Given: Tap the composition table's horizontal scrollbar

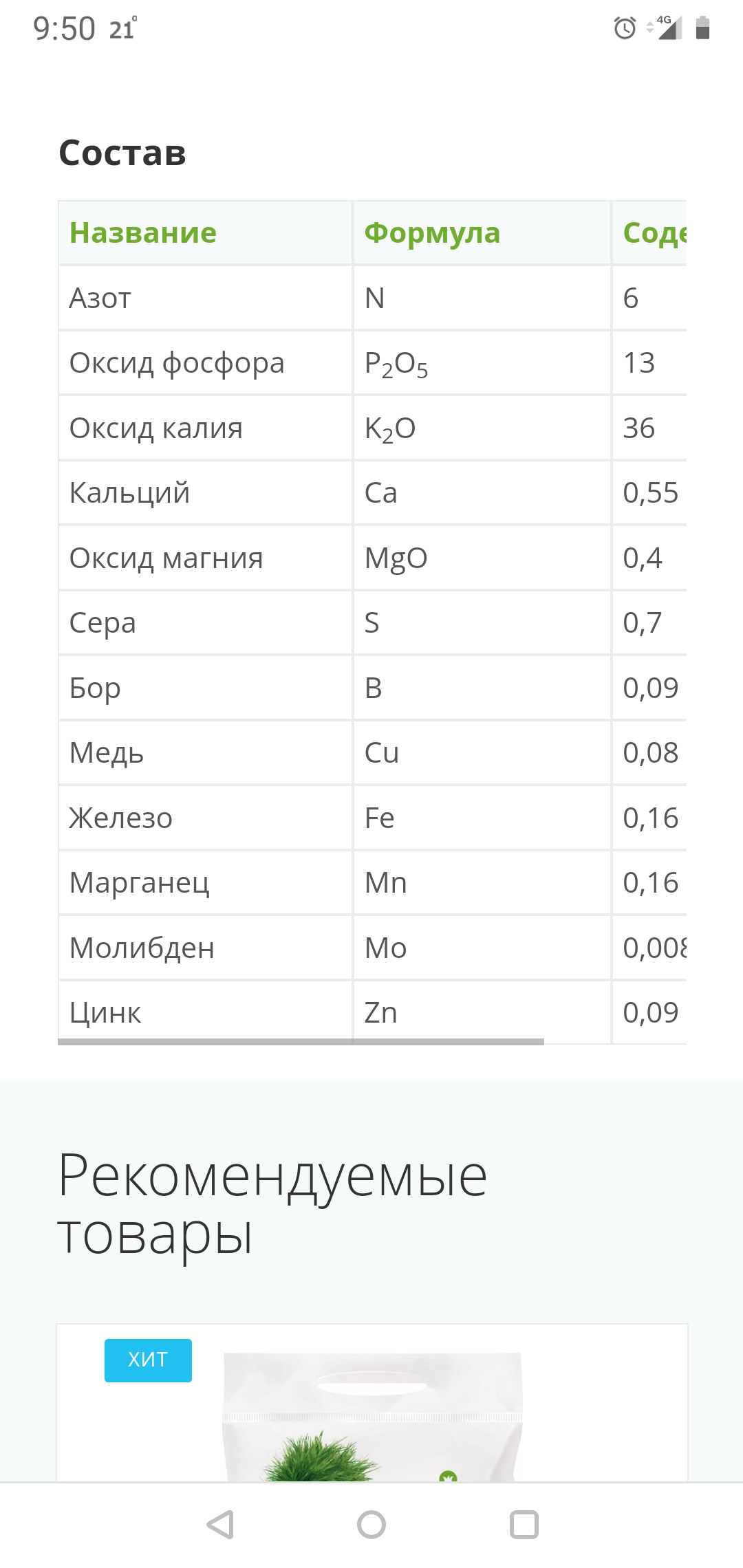Looking at the screenshot, I should click(x=301, y=1042).
